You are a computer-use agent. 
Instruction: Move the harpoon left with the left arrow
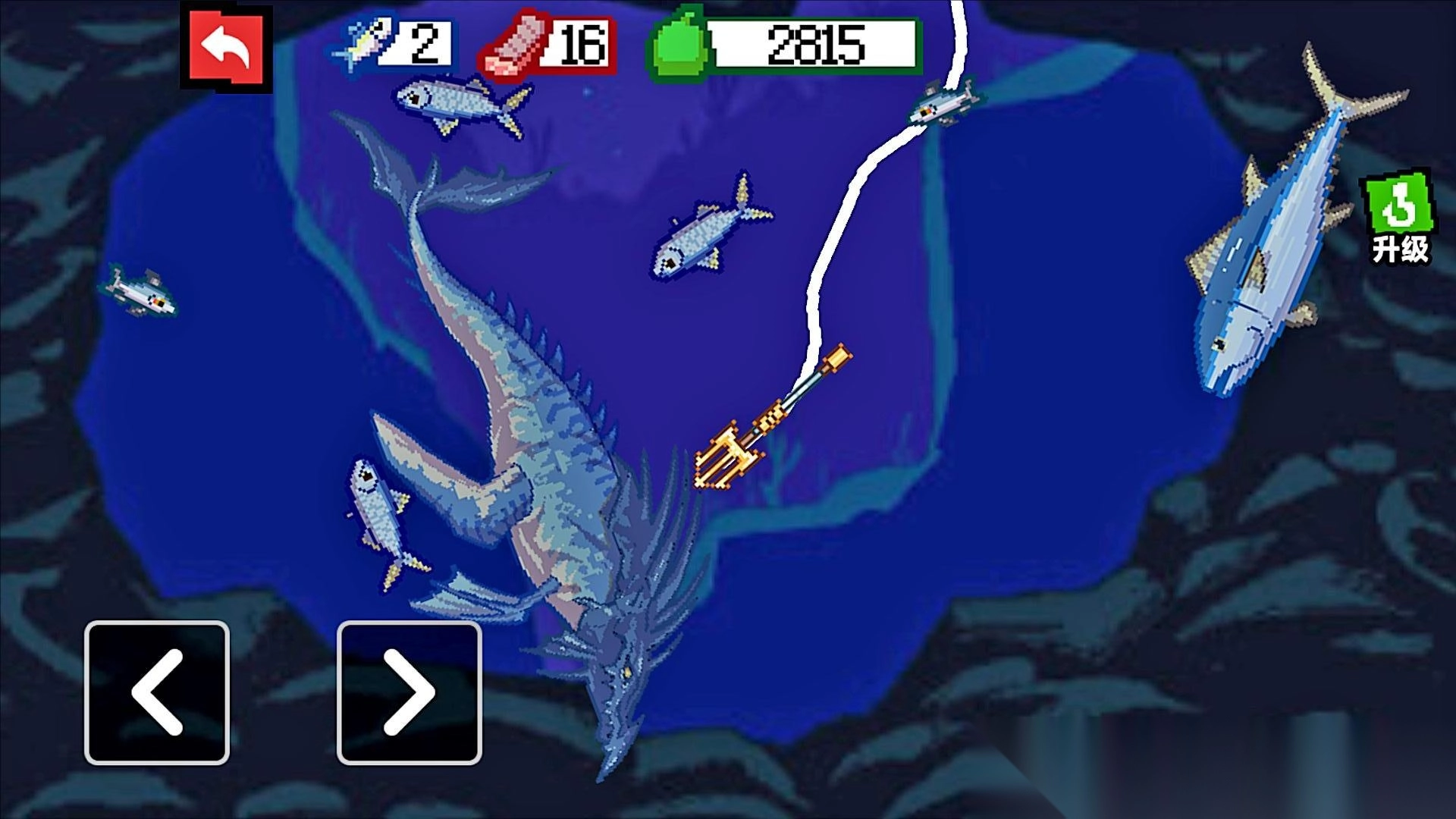pos(157,692)
